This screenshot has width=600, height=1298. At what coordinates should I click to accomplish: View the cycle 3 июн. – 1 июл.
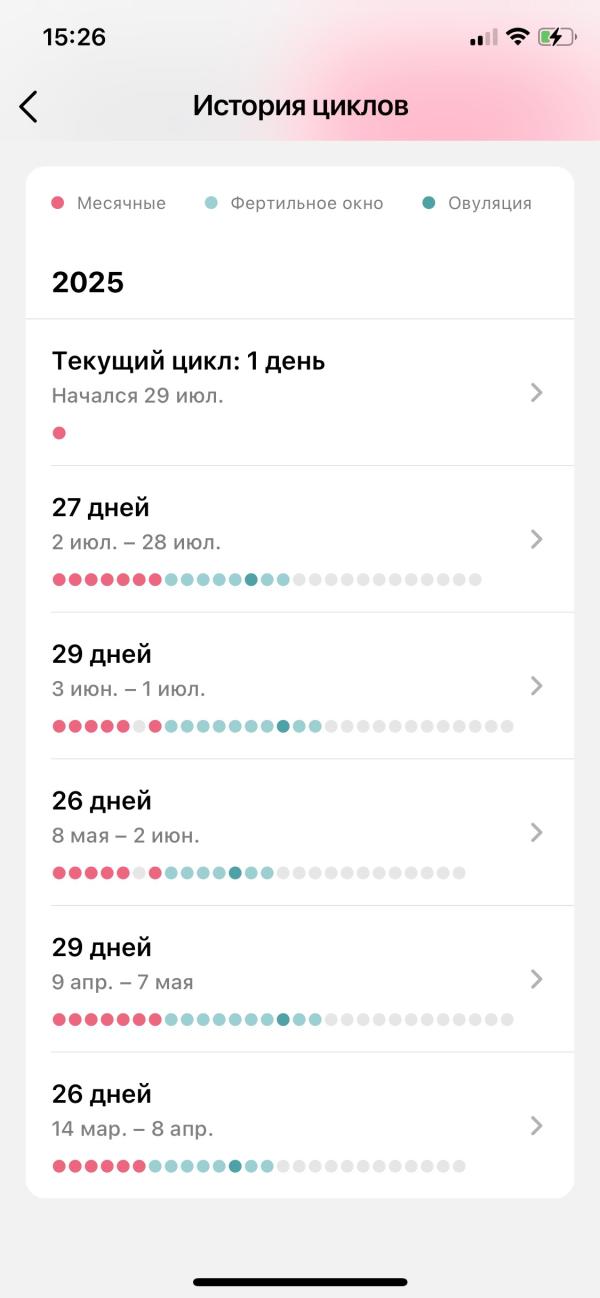coord(299,686)
